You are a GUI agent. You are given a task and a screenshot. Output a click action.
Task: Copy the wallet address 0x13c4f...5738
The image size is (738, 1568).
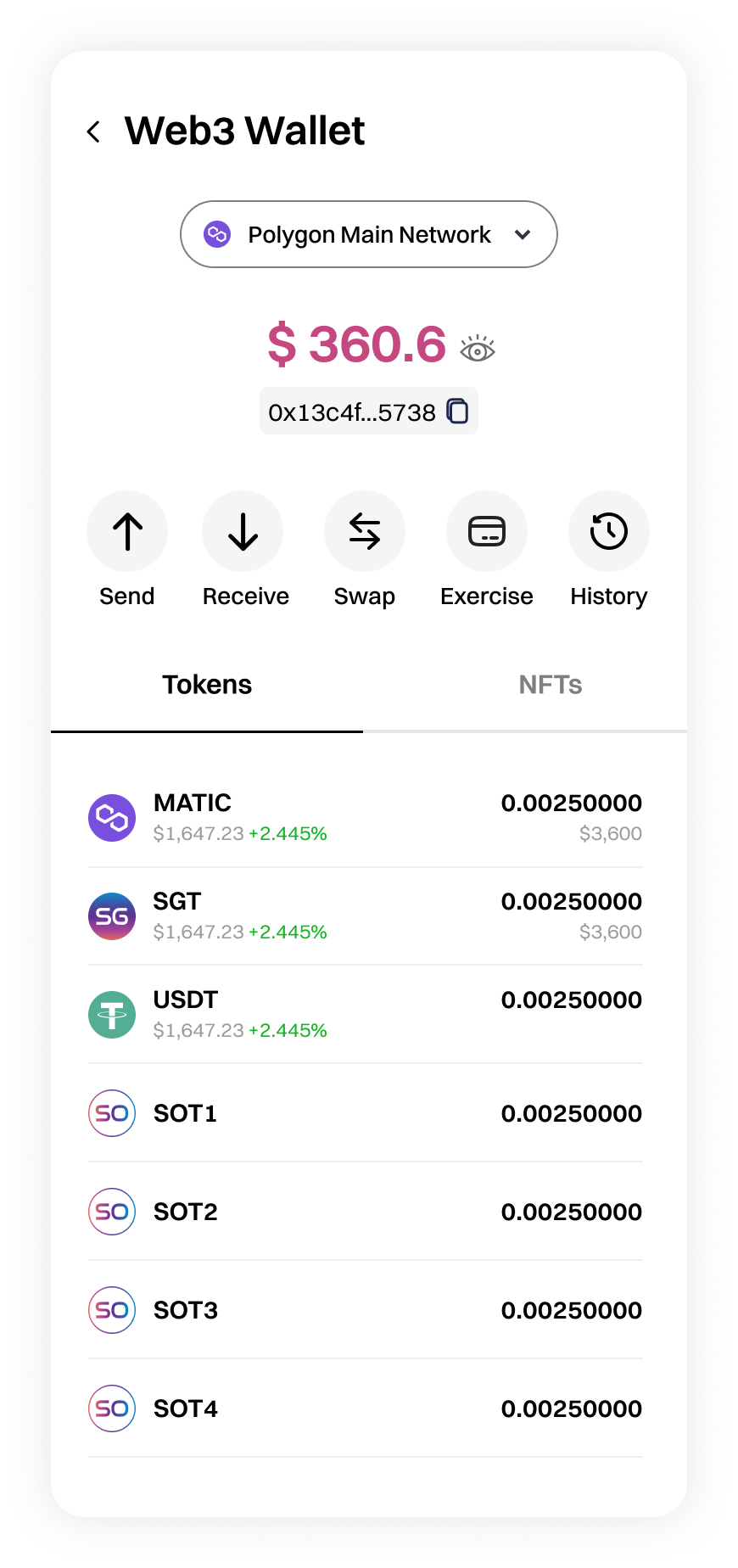click(x=458, y=412)
